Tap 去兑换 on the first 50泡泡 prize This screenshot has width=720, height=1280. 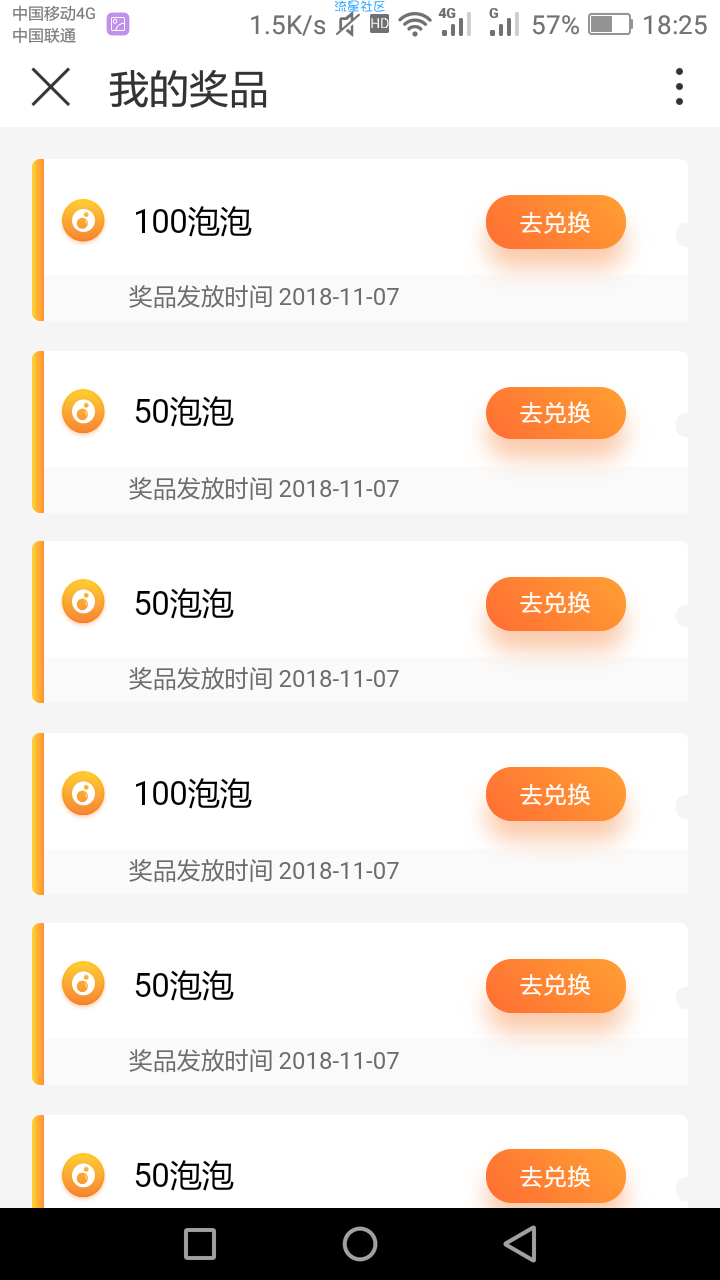coord(556,412)
